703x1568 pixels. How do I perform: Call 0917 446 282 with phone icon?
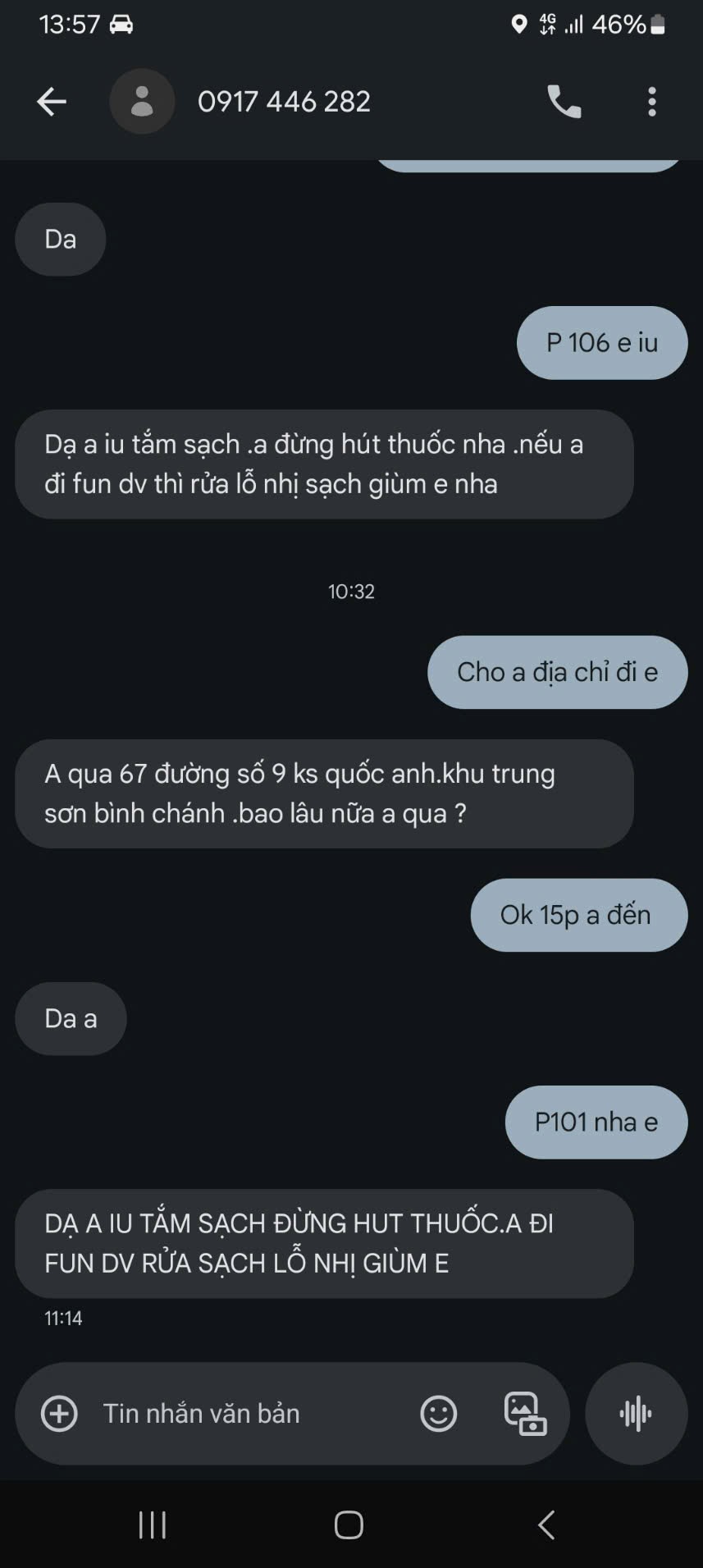click(x=564, y=102)
